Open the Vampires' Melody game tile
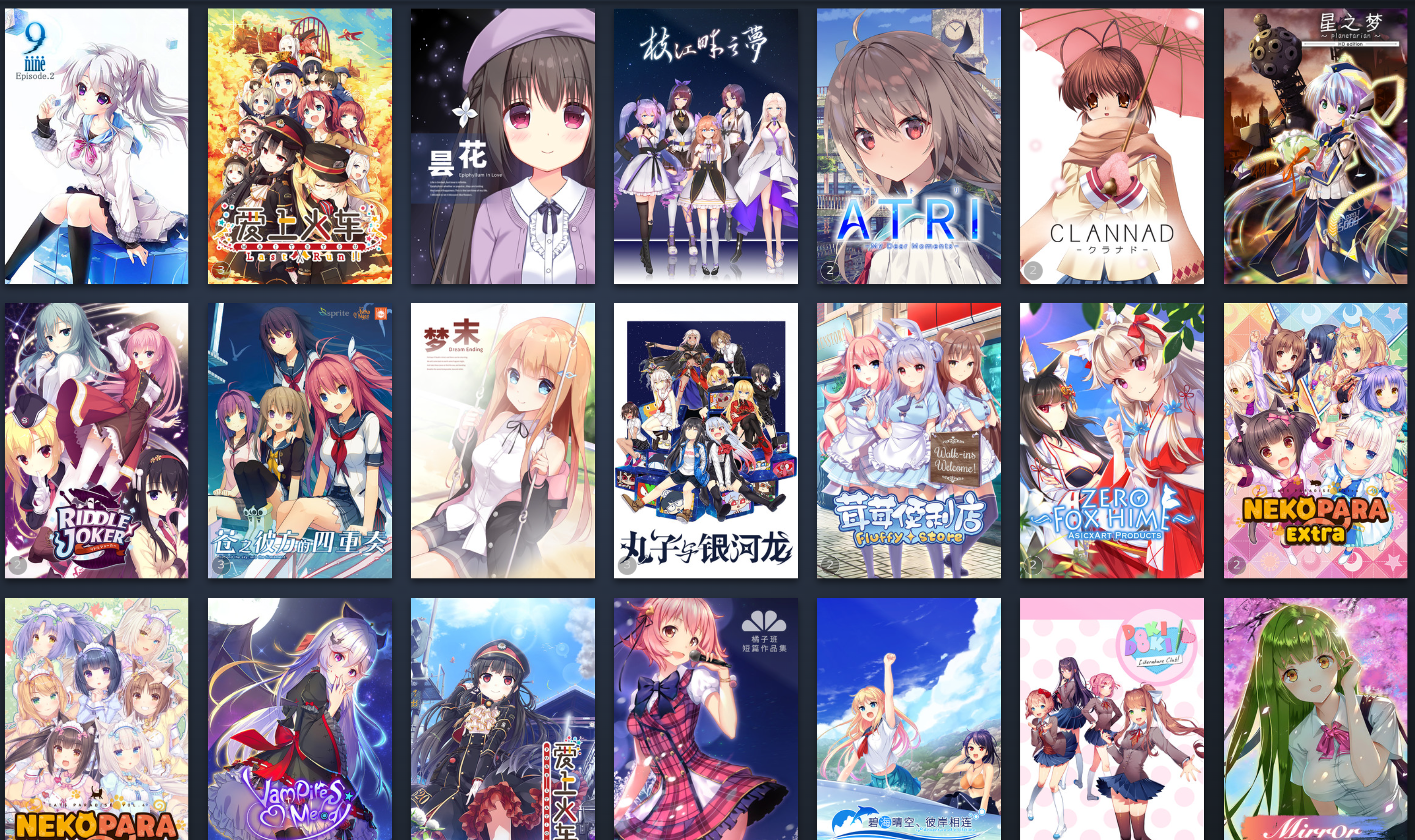Screen dimensions: 1415x840 click(299, 719)
